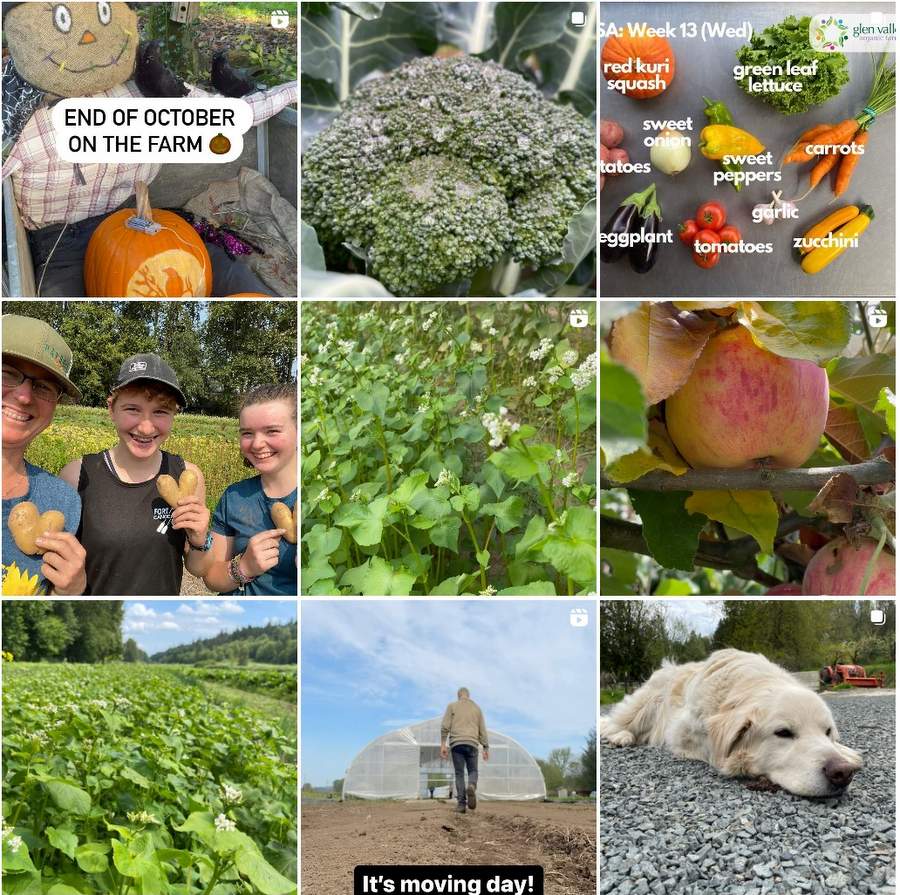The width and height of the screenshot is (900, 895).
Task: Open the white flowering plants reel
Action: pyautogui.click(x=449, y=448)
